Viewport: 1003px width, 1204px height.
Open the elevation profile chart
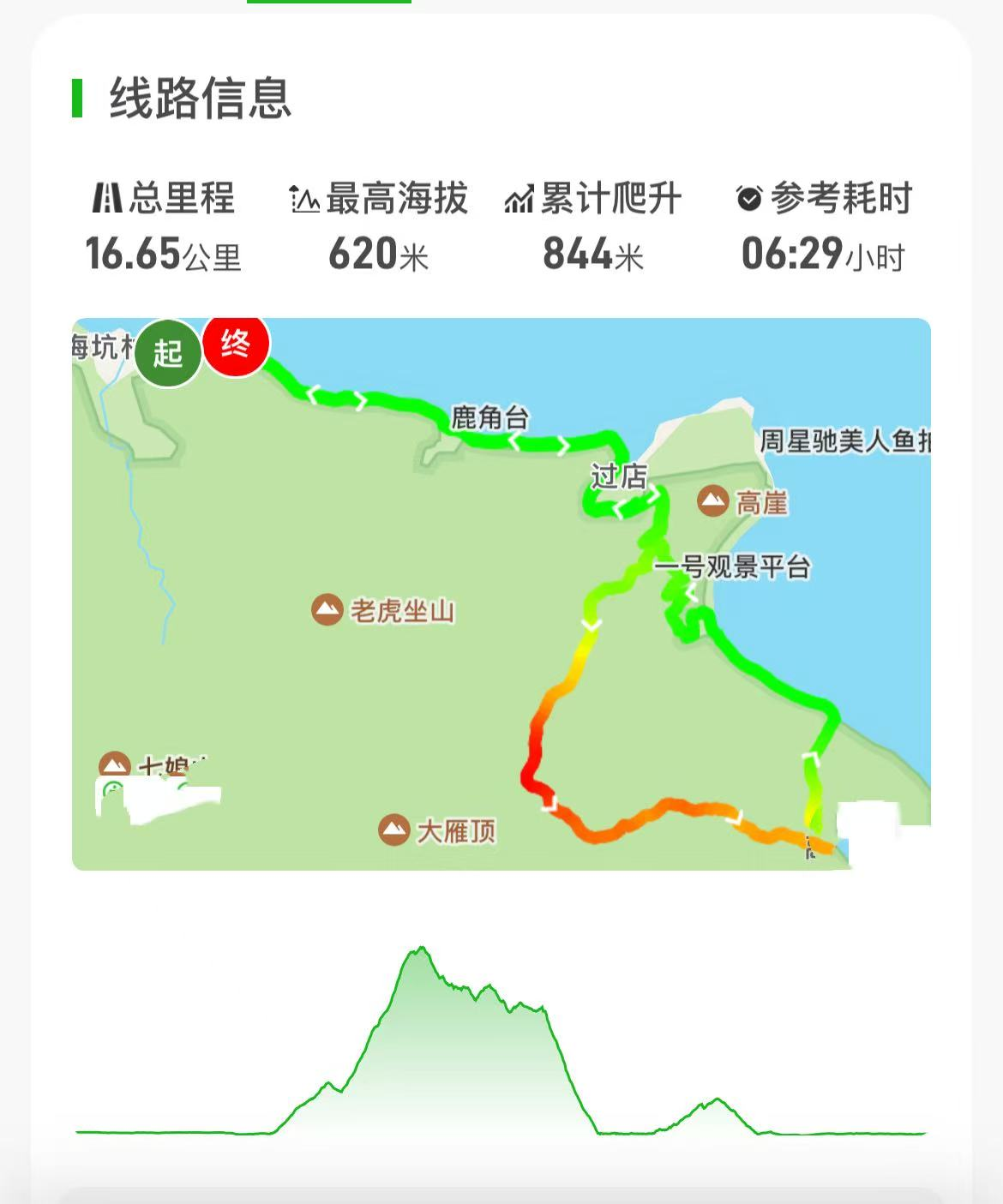501,1040
